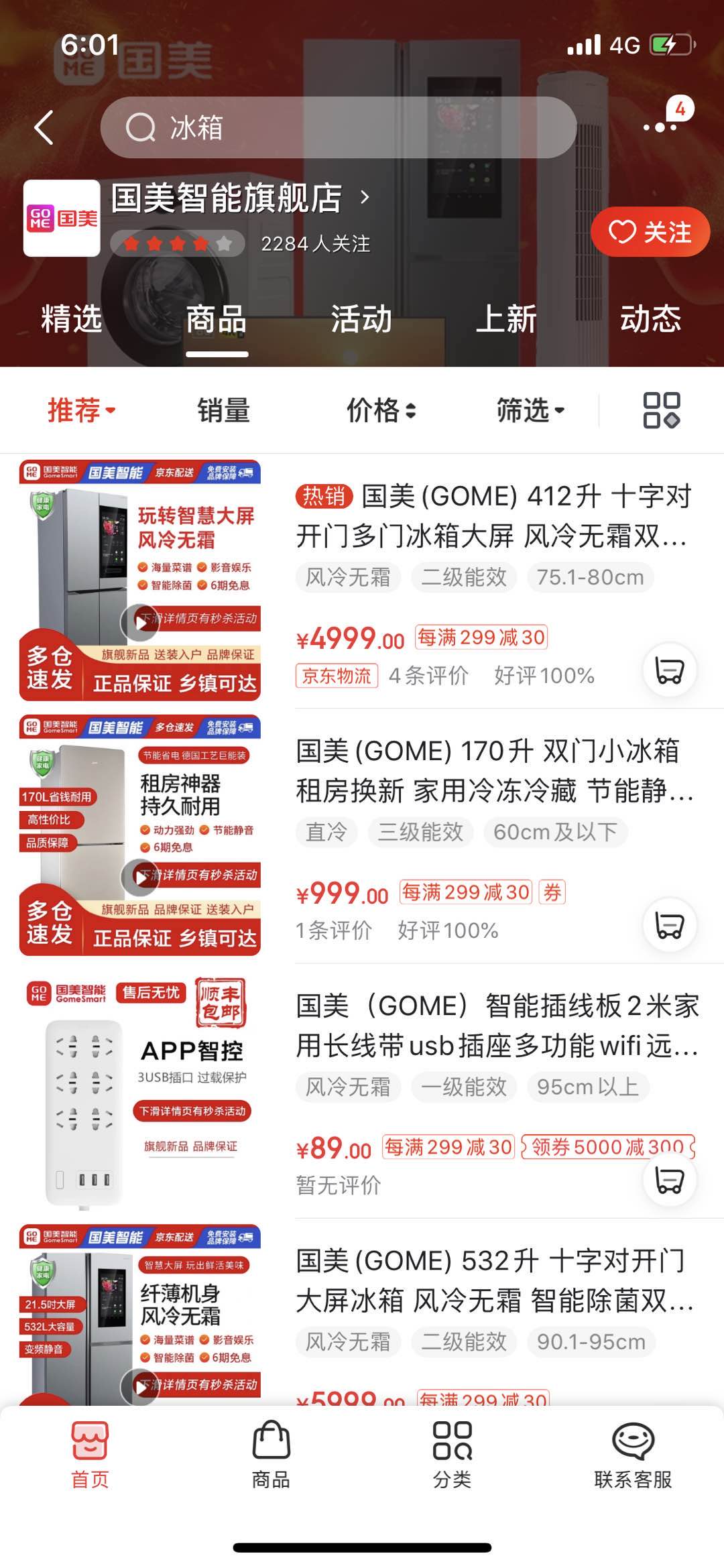Open the three-dot more menu

click(x=660, y=127)
